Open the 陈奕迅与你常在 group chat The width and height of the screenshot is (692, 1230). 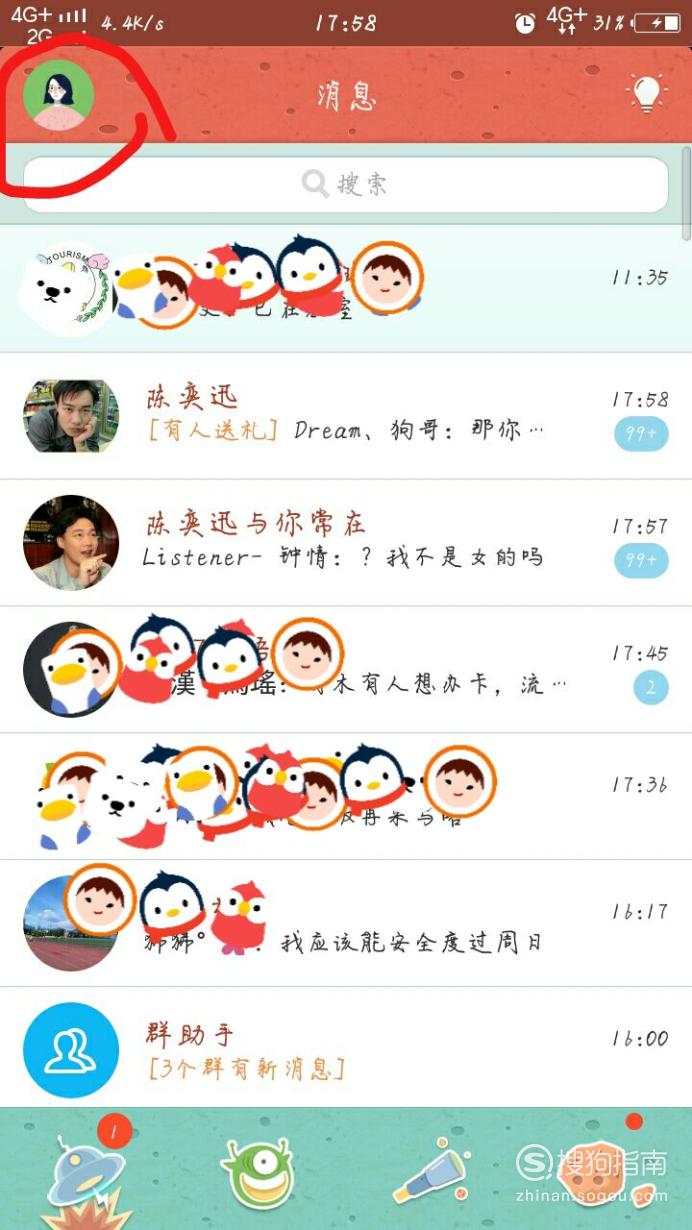pos(346,542)
